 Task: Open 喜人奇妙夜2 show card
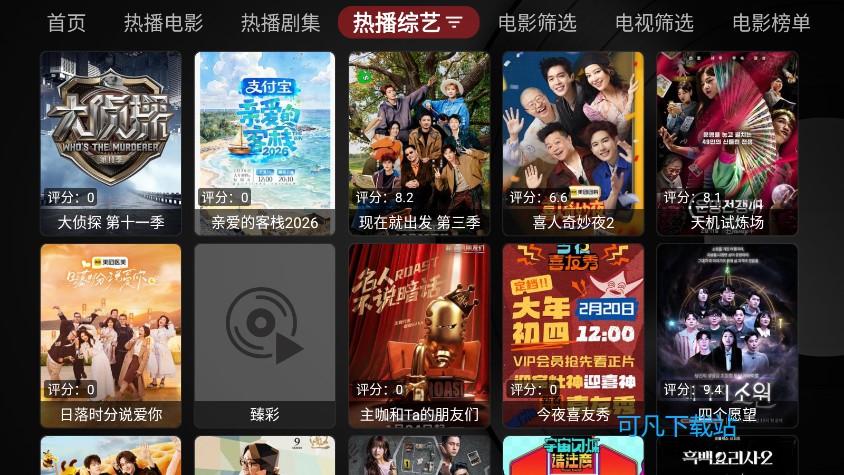point(573,142)
